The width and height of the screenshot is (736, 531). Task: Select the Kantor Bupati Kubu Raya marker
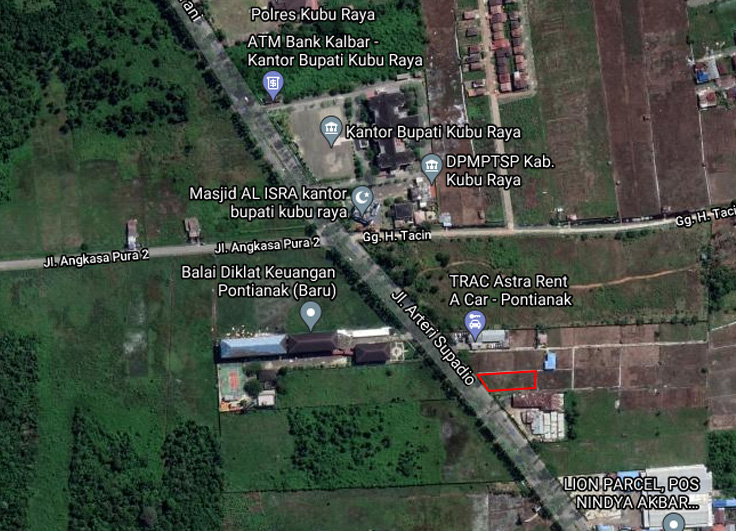331,129
